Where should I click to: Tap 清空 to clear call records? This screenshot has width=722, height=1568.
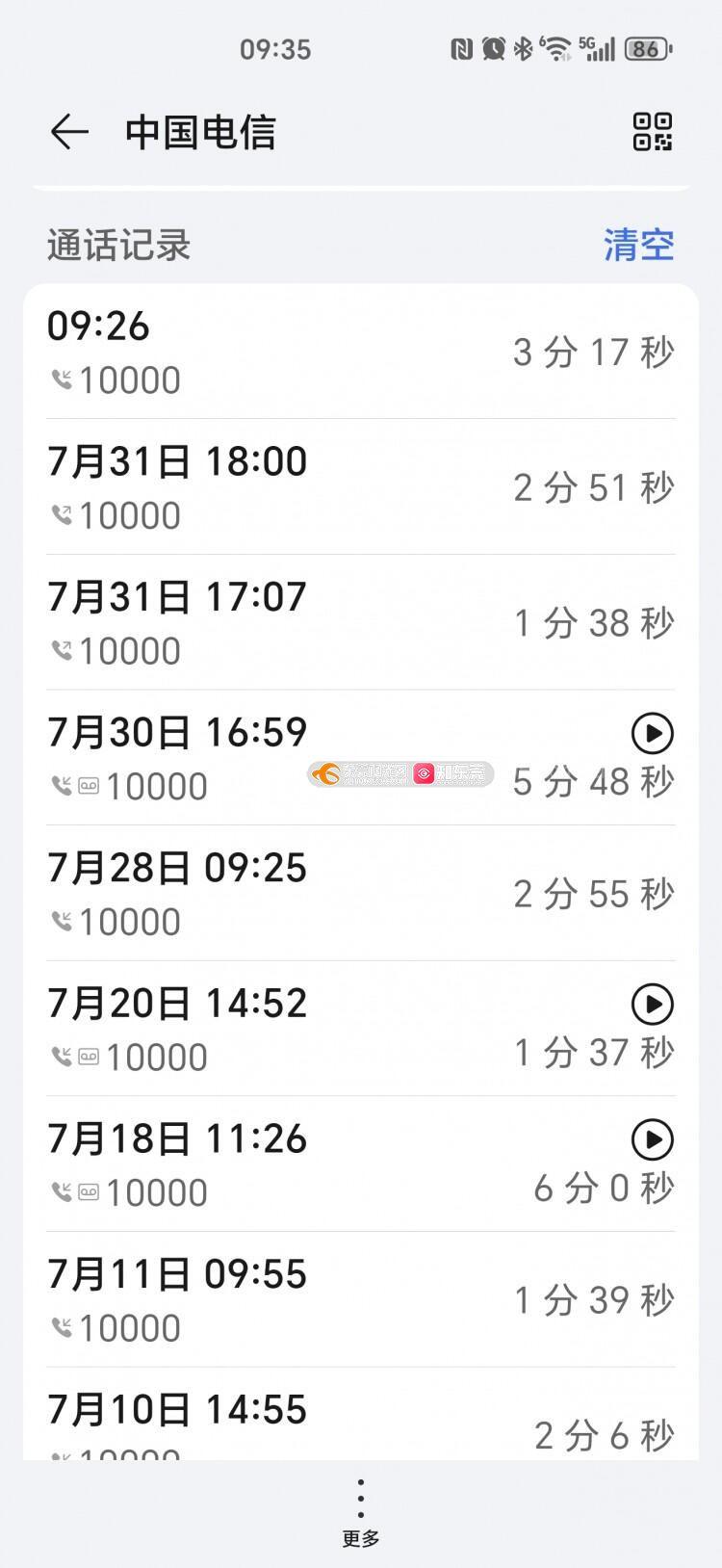(x=639, y=245)
